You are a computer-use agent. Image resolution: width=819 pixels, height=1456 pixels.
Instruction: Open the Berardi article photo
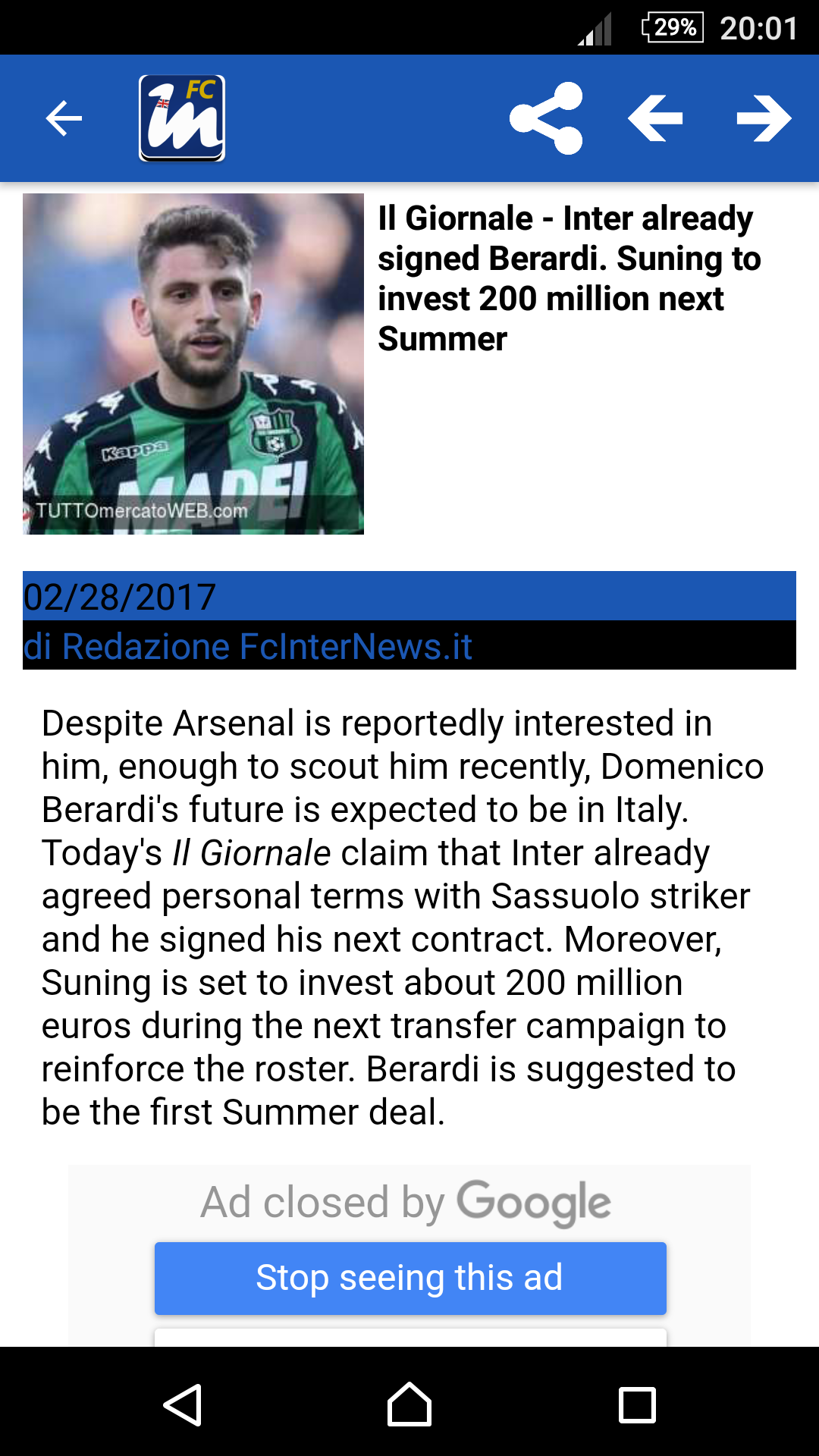click(x=193, y=364)
